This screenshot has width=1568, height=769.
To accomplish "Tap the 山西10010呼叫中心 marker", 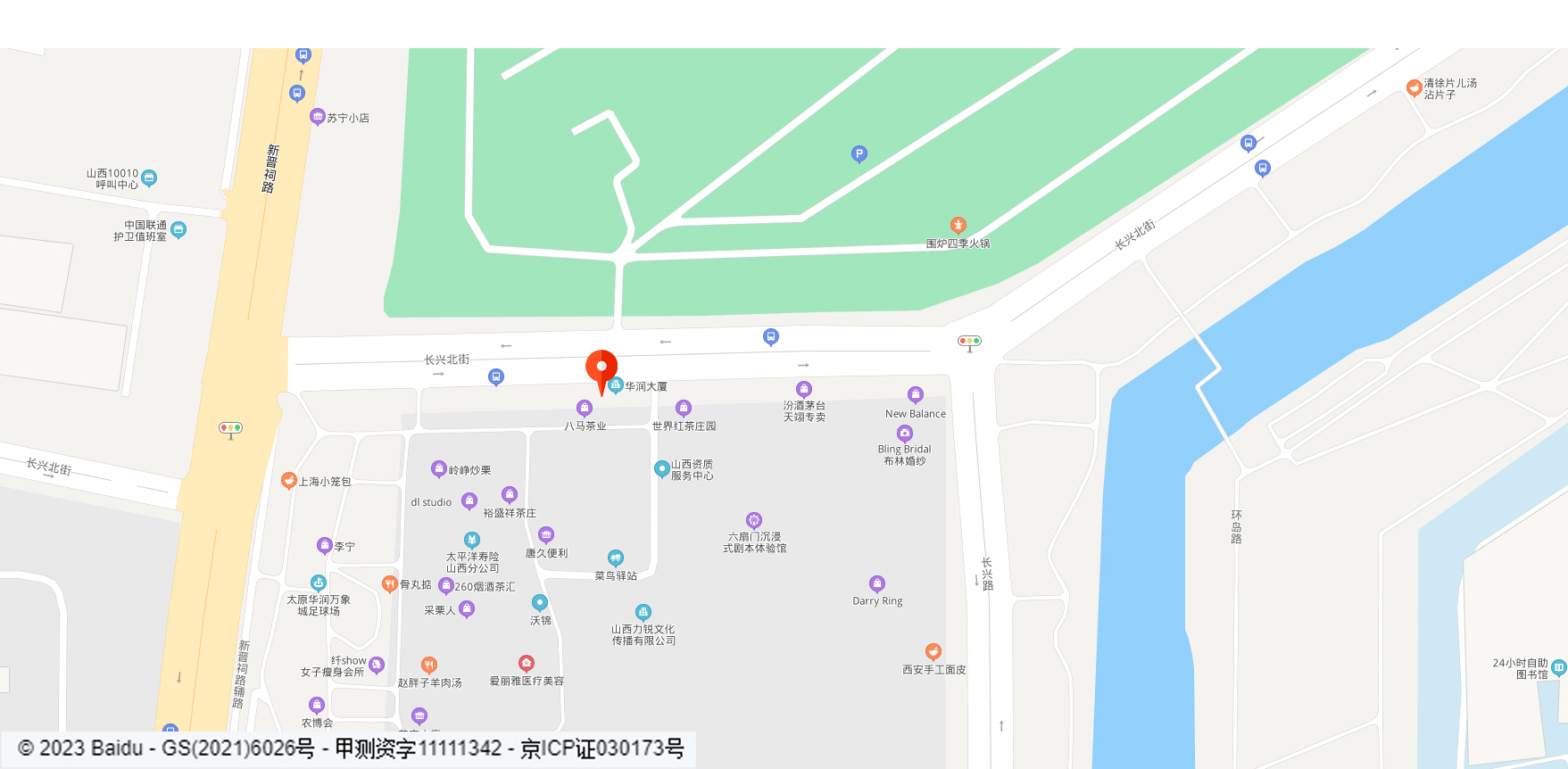I will point(150,178).
